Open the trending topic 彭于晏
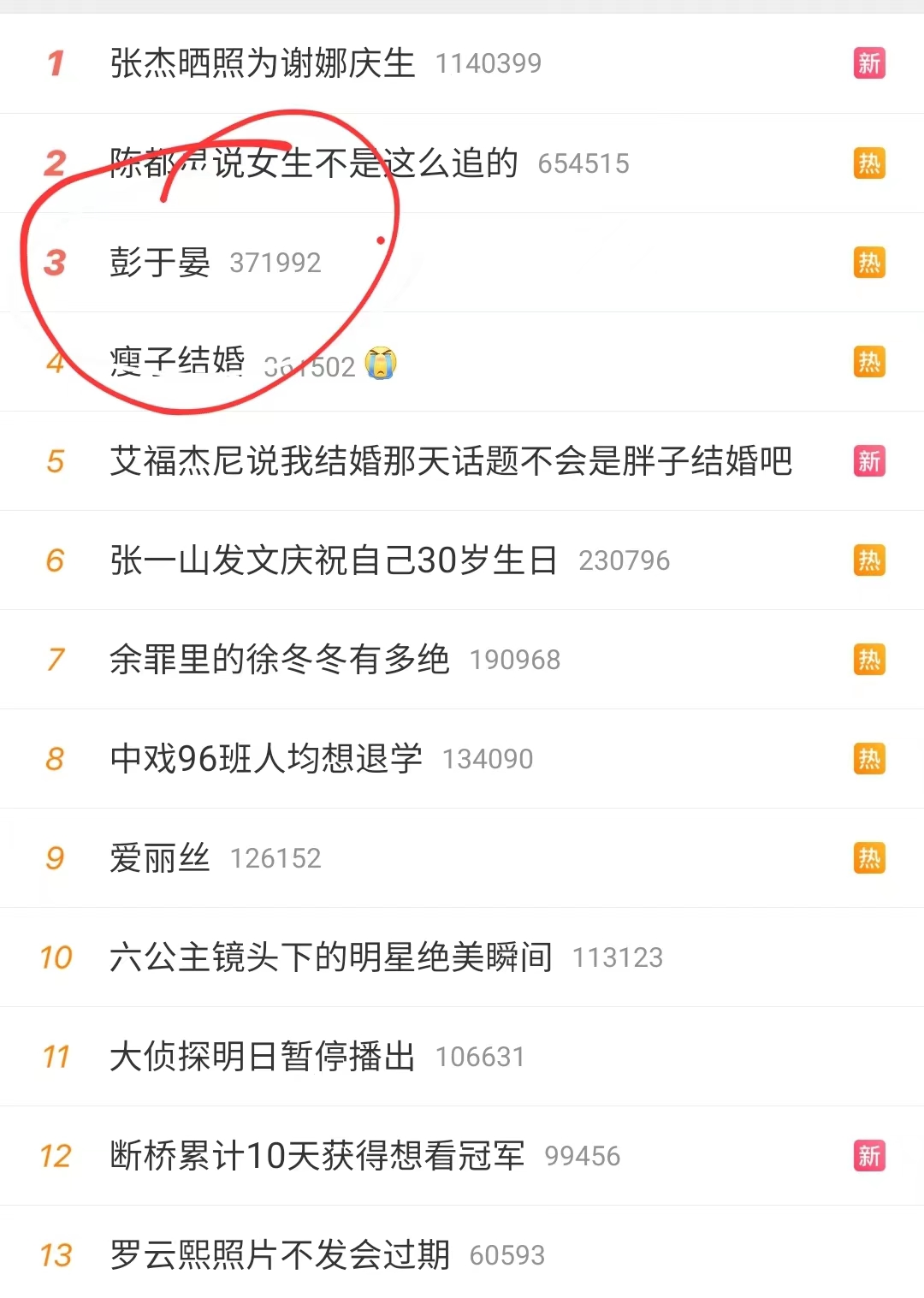Screen dimensions: 924x1298 [x=160, y=262]
